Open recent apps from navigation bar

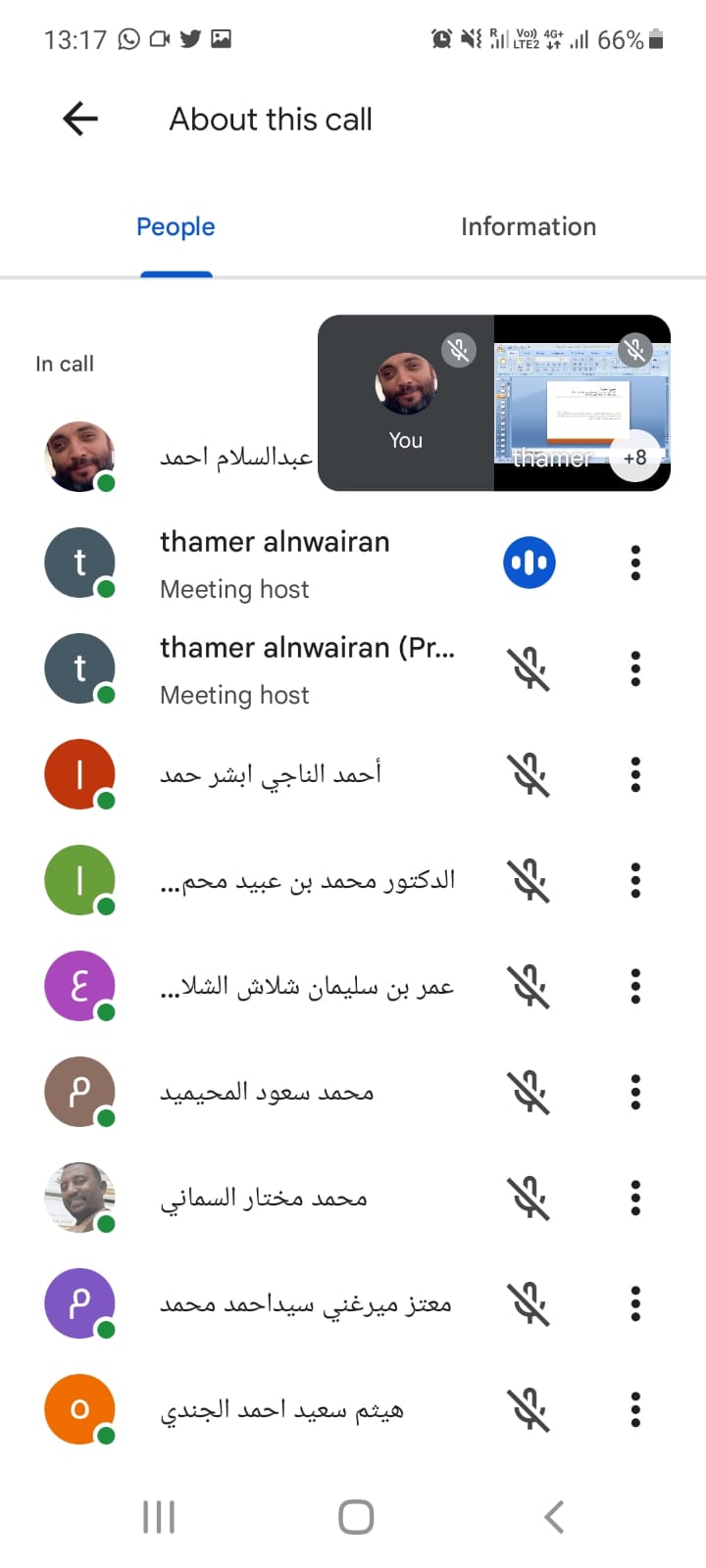pyautogui.click(x=159, y=1517)
